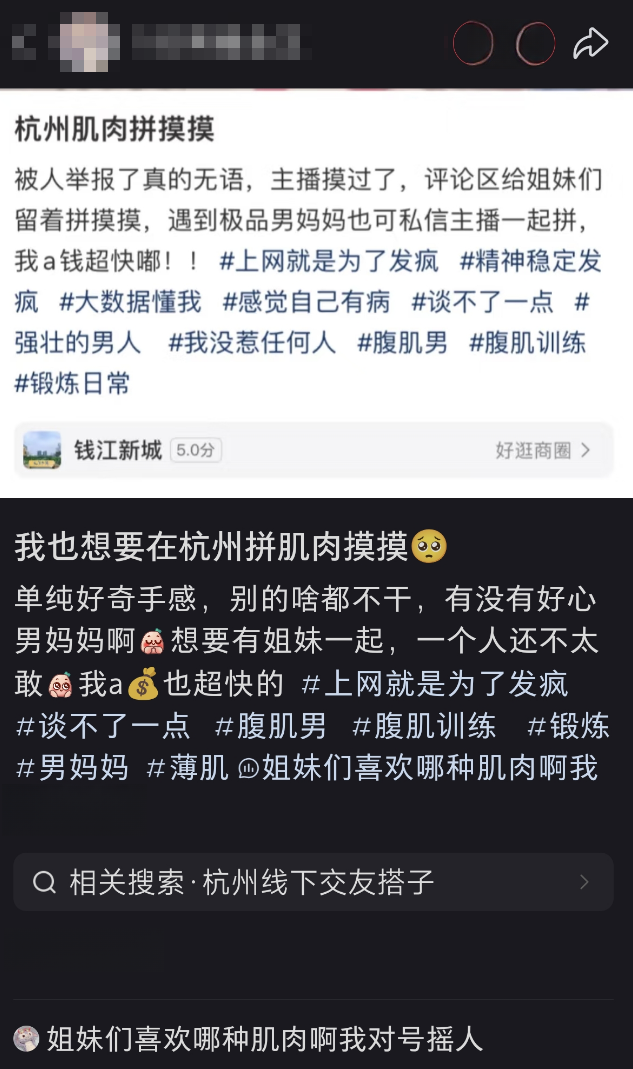Tap the #锻炼 hashtag in the dark caption
633x1069 pixels.
567,726
